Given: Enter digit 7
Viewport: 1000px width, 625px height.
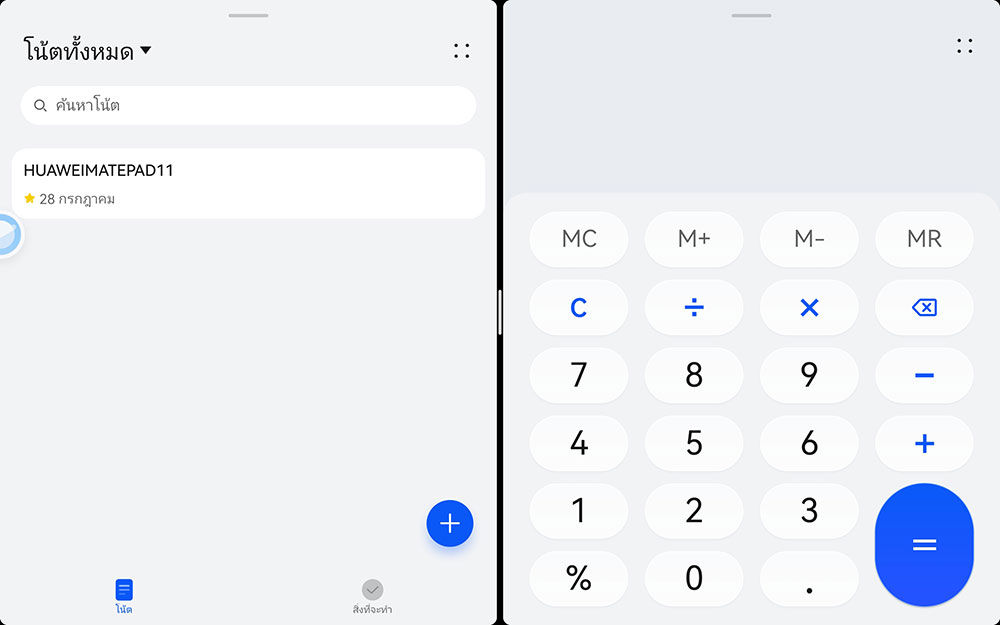Looking at the screenshot, I should tap(579, 375).
